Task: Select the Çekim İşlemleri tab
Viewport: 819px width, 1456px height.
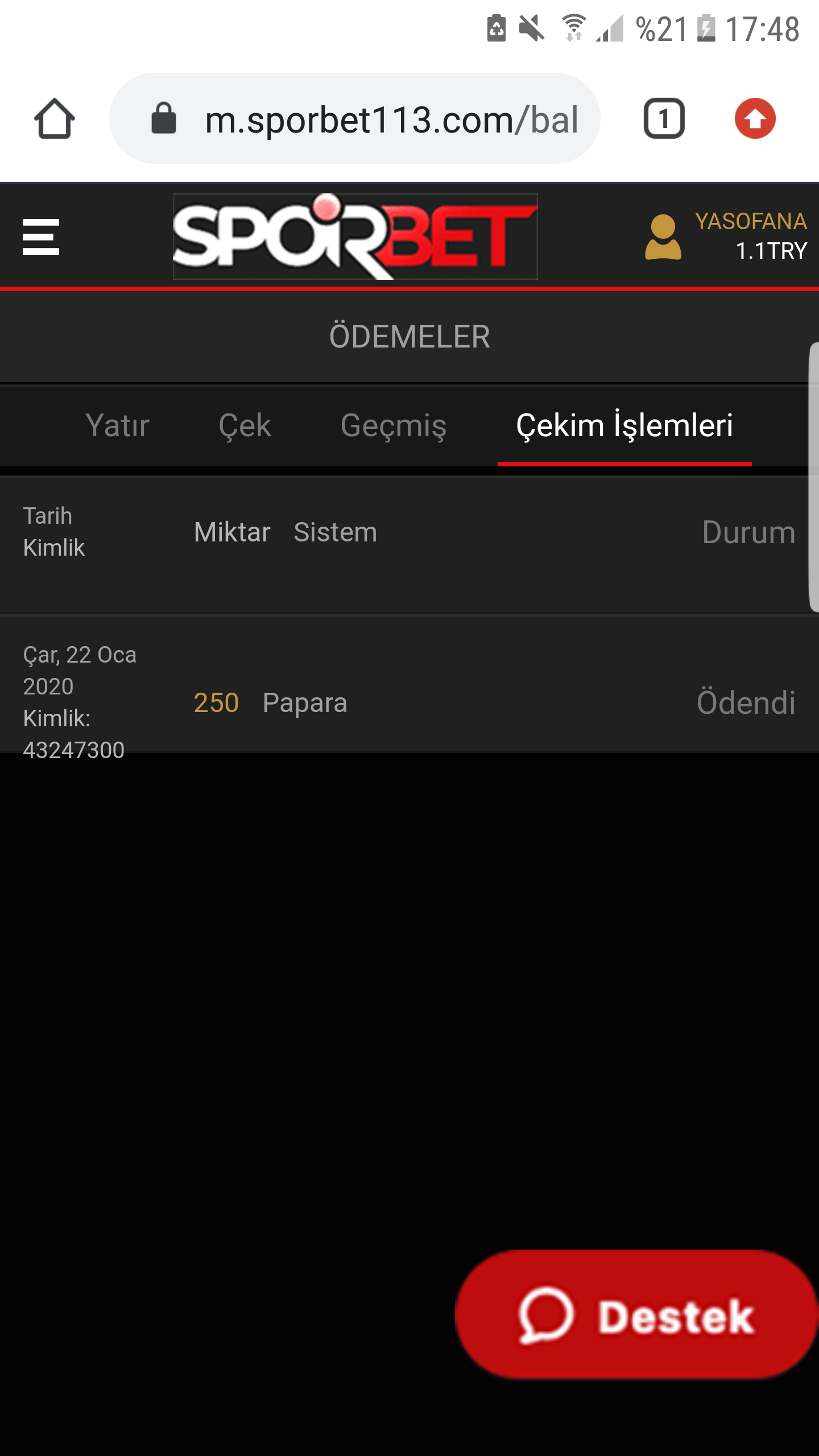Action: (x=624, y=426)
